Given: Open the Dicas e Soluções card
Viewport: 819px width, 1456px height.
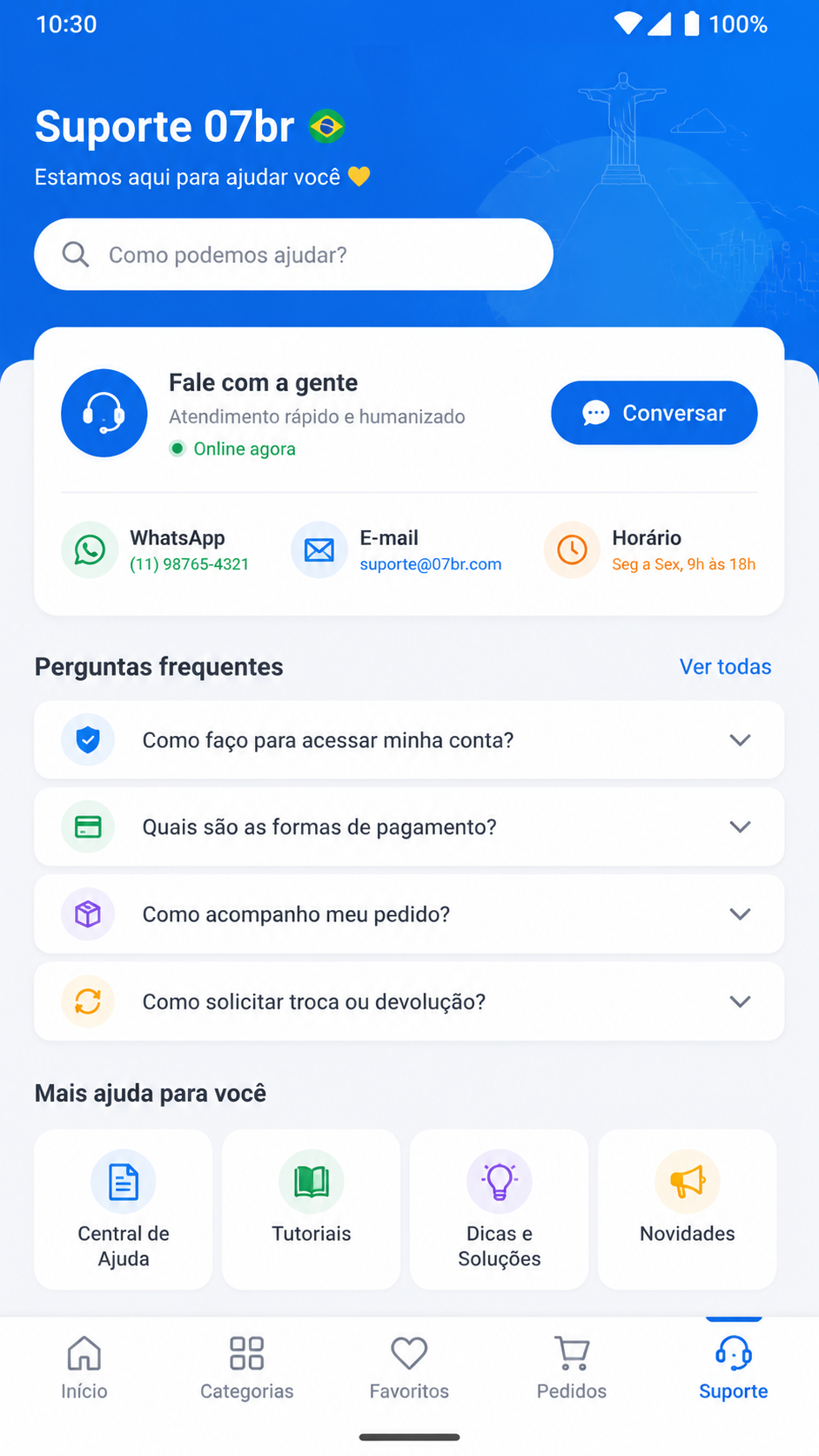Looking at the screenshot, I should coord(500,1210).
